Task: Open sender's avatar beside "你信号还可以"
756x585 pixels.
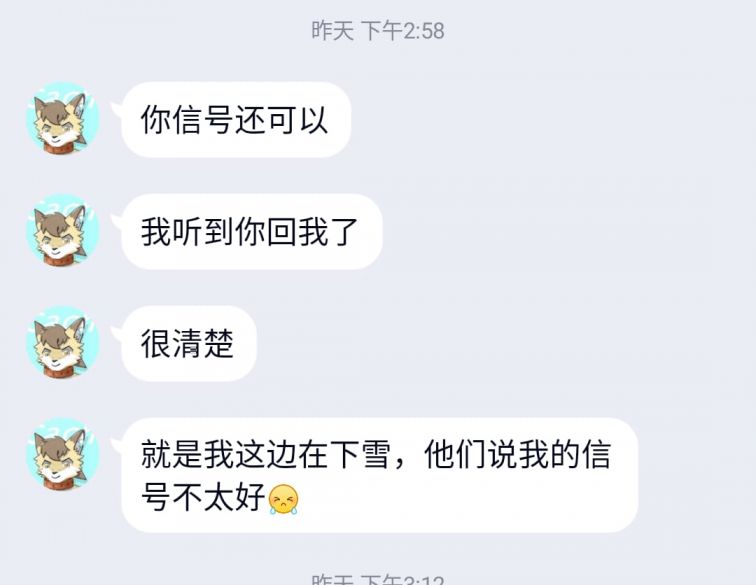Action: [x=62, y=119]
